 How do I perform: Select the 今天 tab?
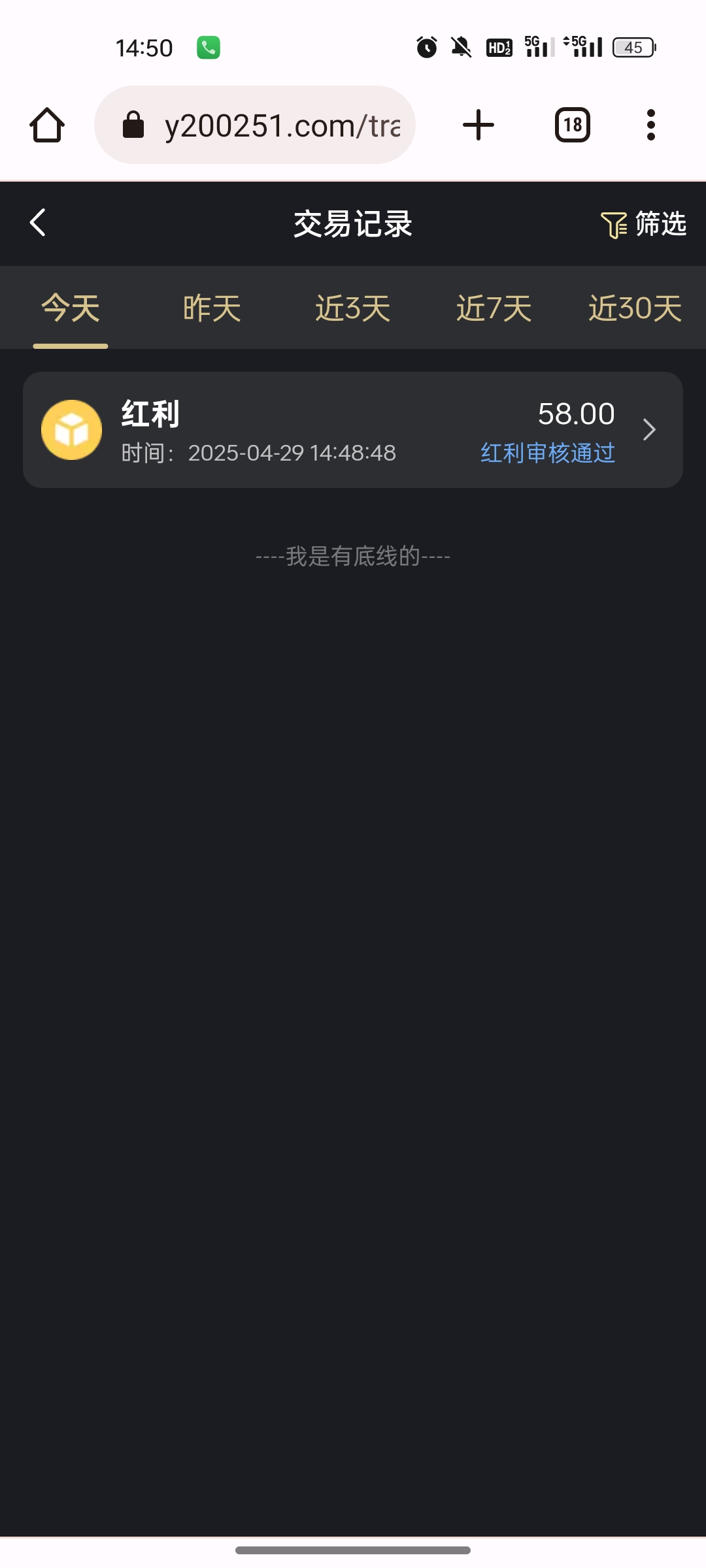71,308
